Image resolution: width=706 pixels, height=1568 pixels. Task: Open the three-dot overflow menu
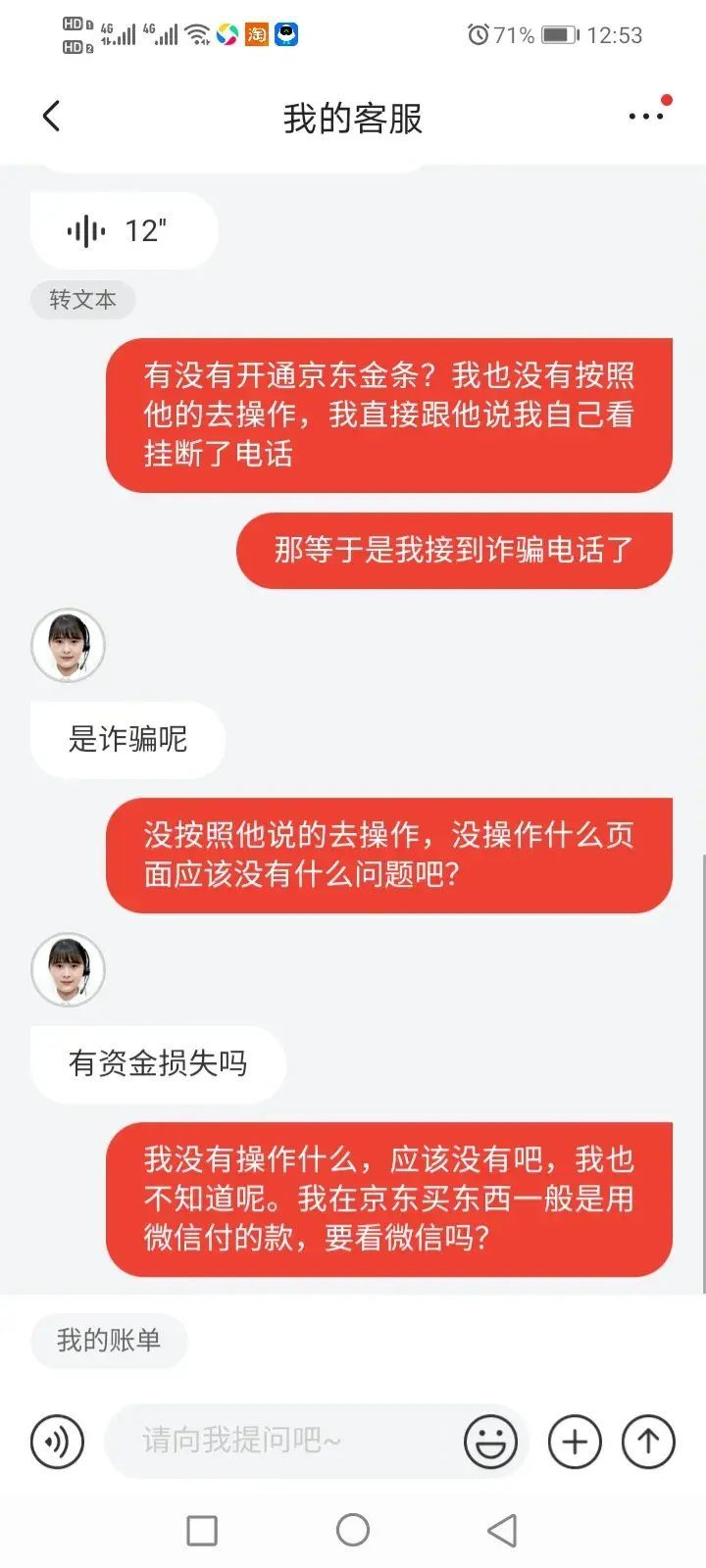646,116
